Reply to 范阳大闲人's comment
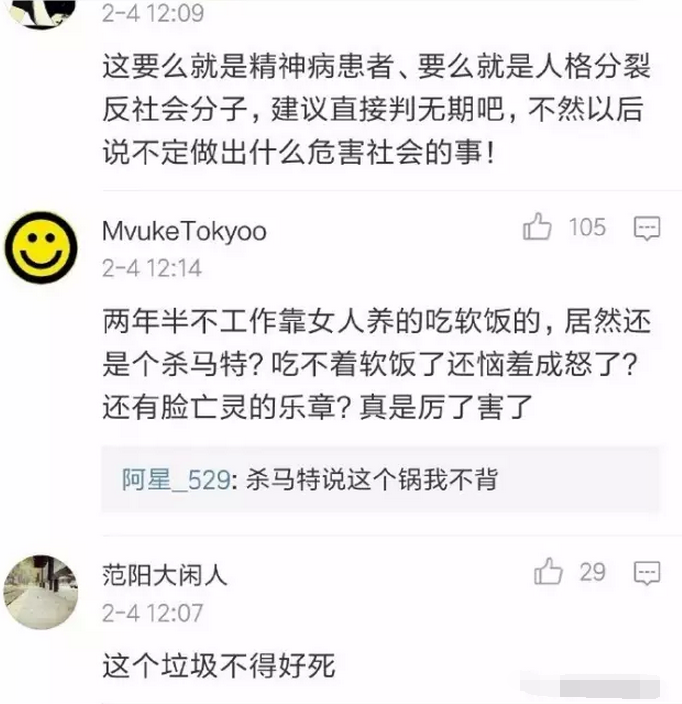Image resolution: width=682 pixels, height=704 pixels. [x=647, y=572]
